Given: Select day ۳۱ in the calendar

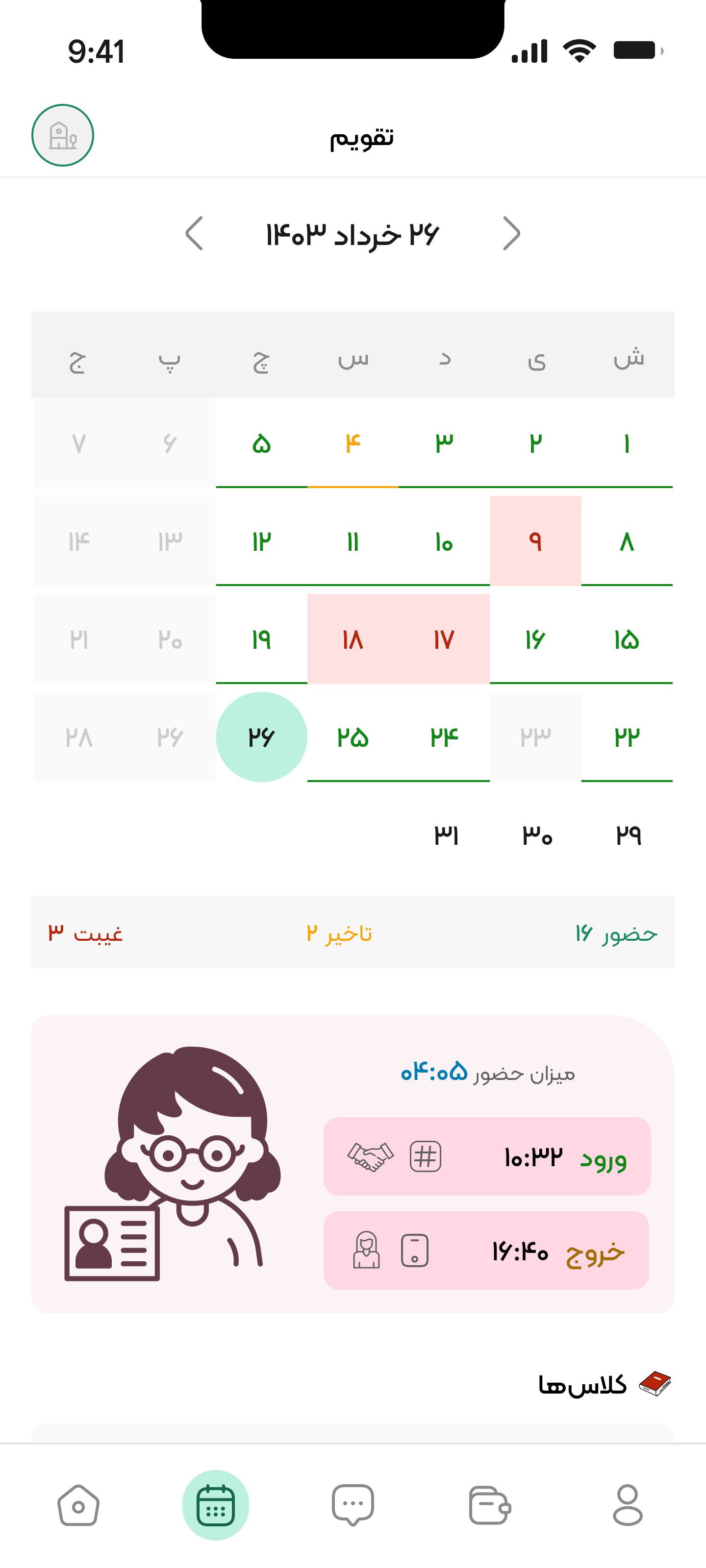Looking at the screenshot, I should click(445, 834).
